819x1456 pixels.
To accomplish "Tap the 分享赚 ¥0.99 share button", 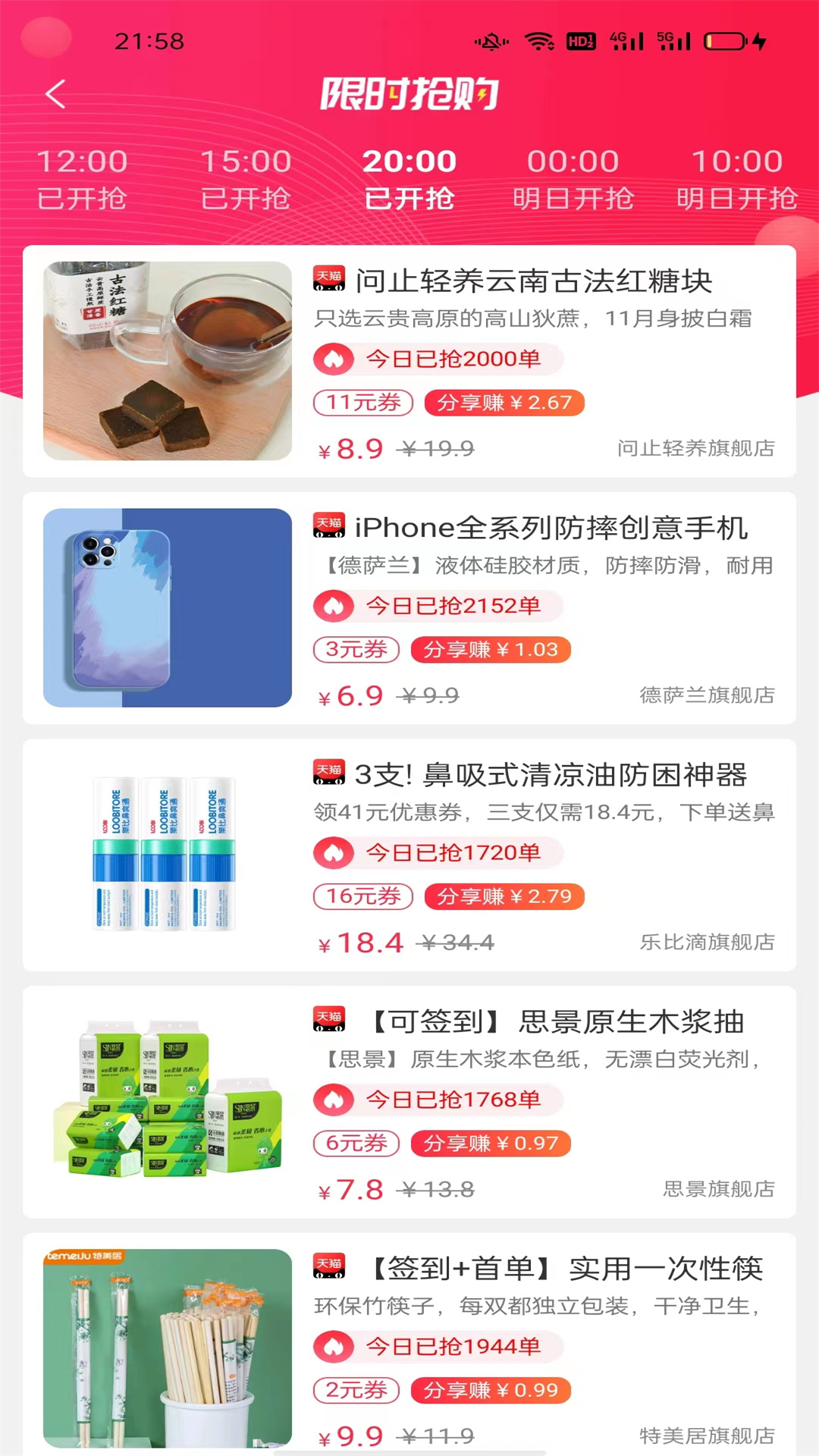I will coord(491,1390).
